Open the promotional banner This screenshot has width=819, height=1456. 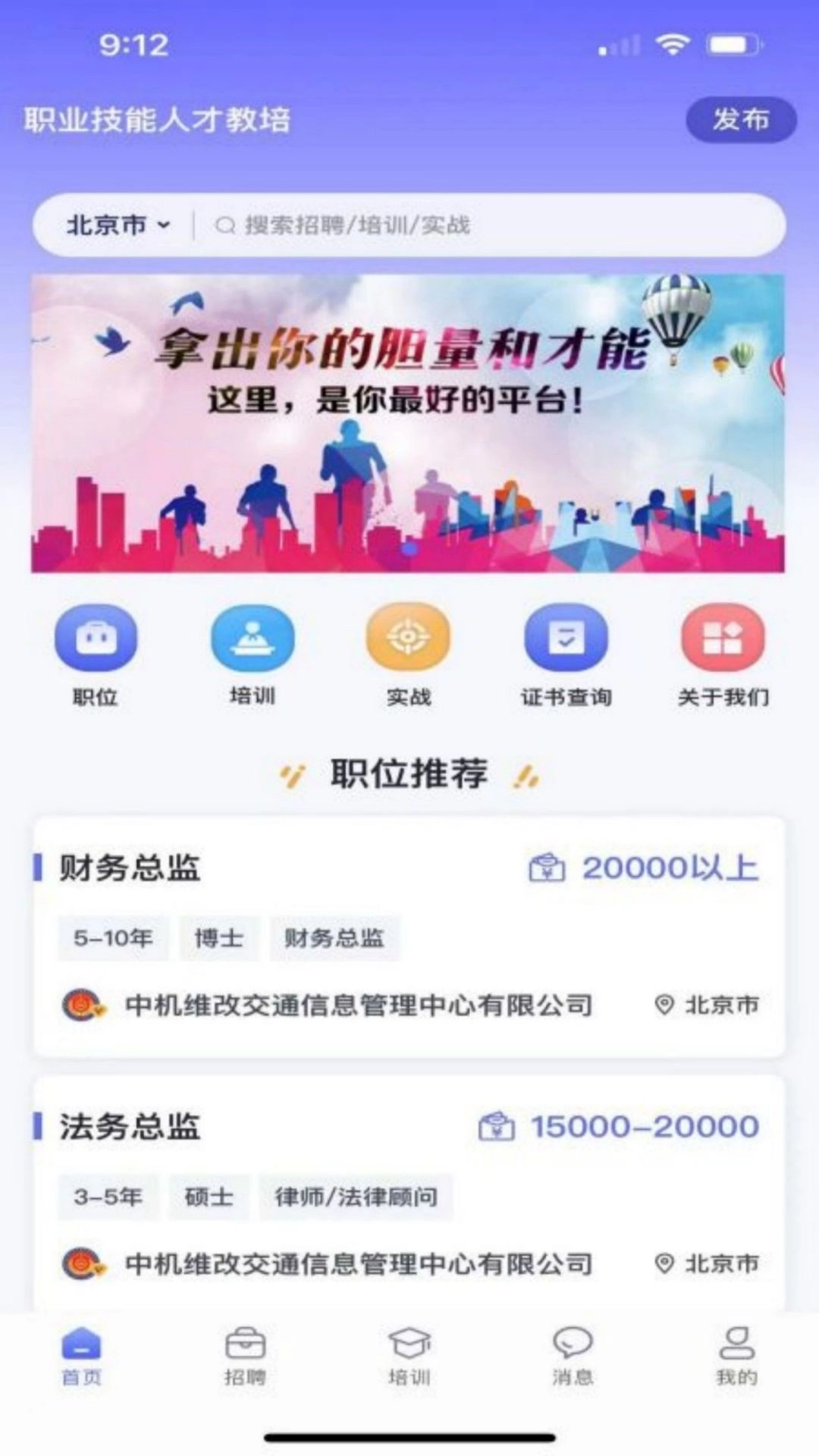tap(408, 423)
